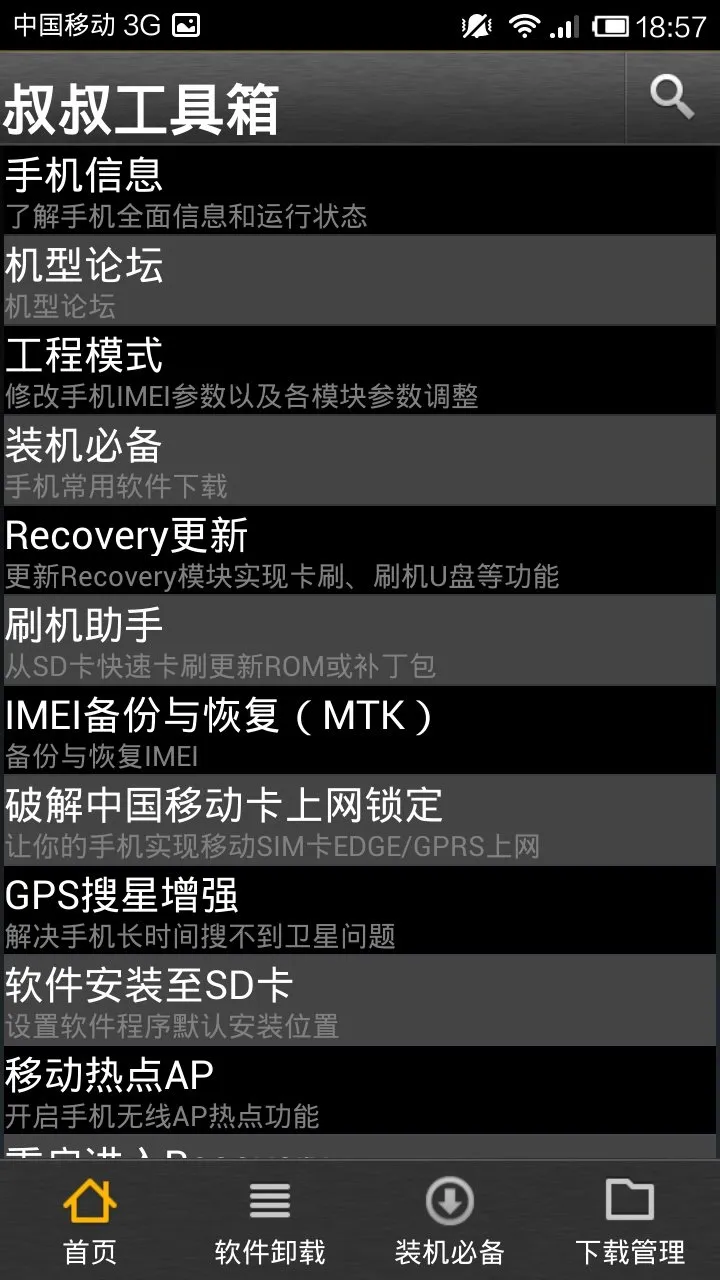
Task: Enter 工程模式 engineering mode
Action: [x=360, y=370]
